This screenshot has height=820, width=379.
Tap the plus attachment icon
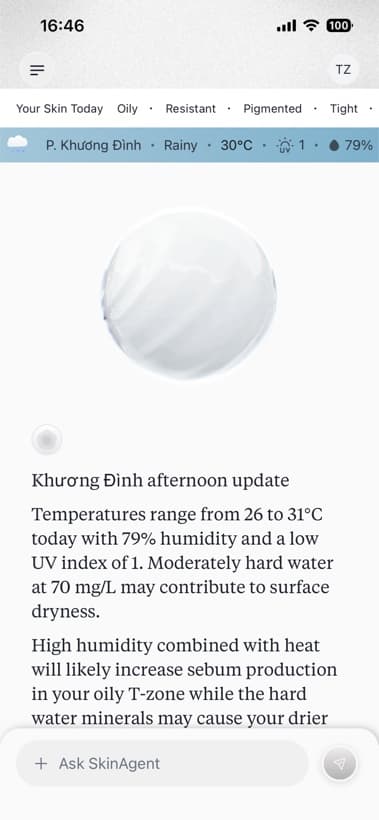coord(40,764)
